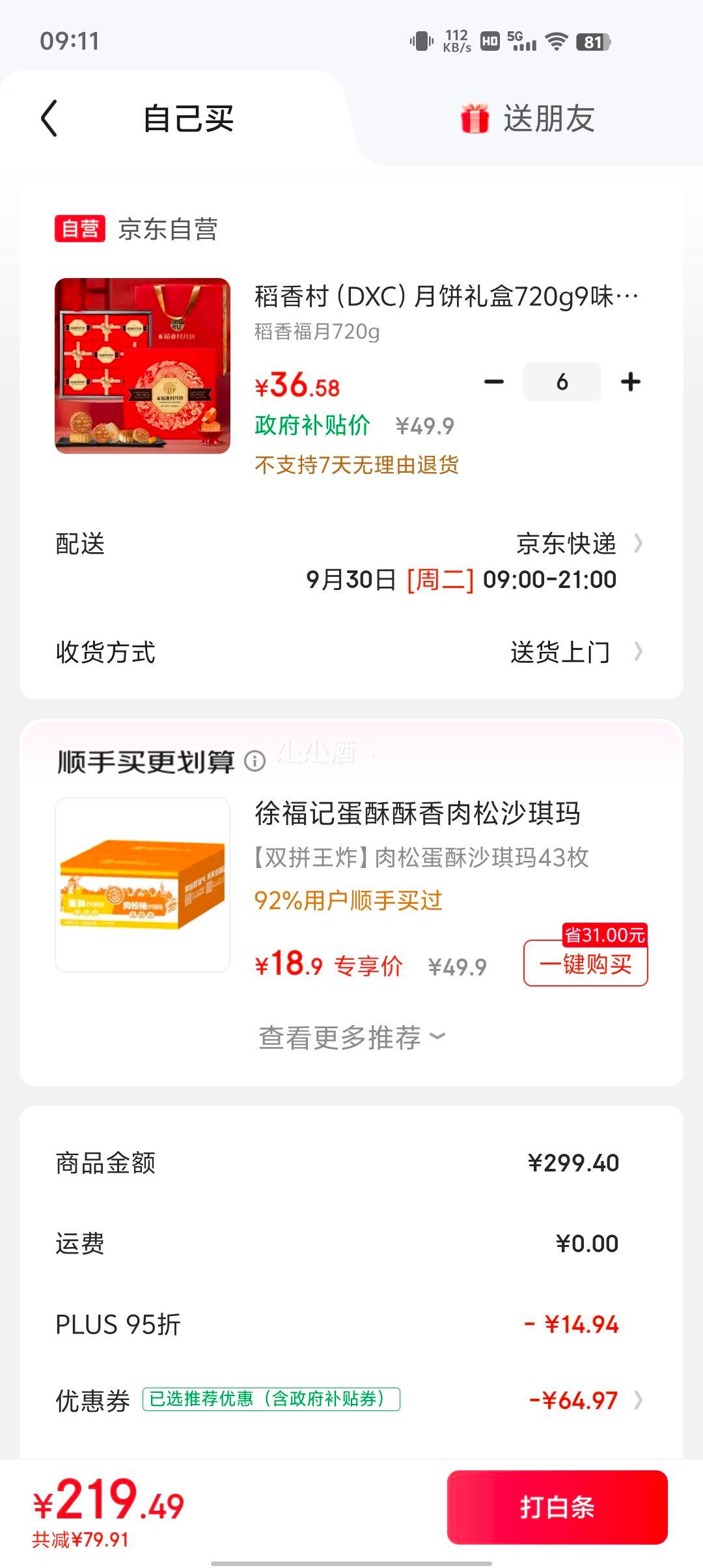The width and height of the screenshot is (703, 1568).
Task: Select the 自己买 tab
Action: pyautogui.click(x=188, y=119)
